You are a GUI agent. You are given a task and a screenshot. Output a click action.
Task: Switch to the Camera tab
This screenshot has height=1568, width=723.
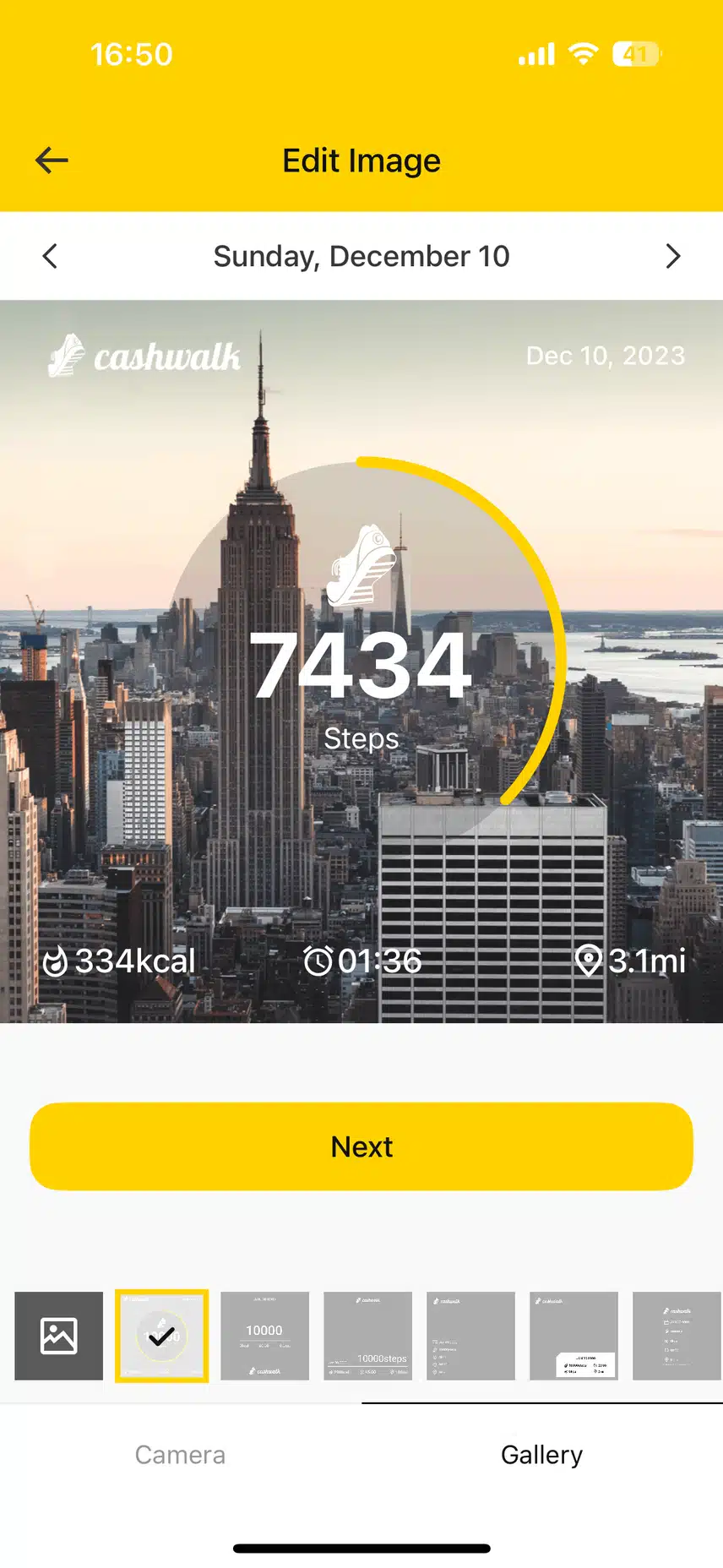[180, 1455]
